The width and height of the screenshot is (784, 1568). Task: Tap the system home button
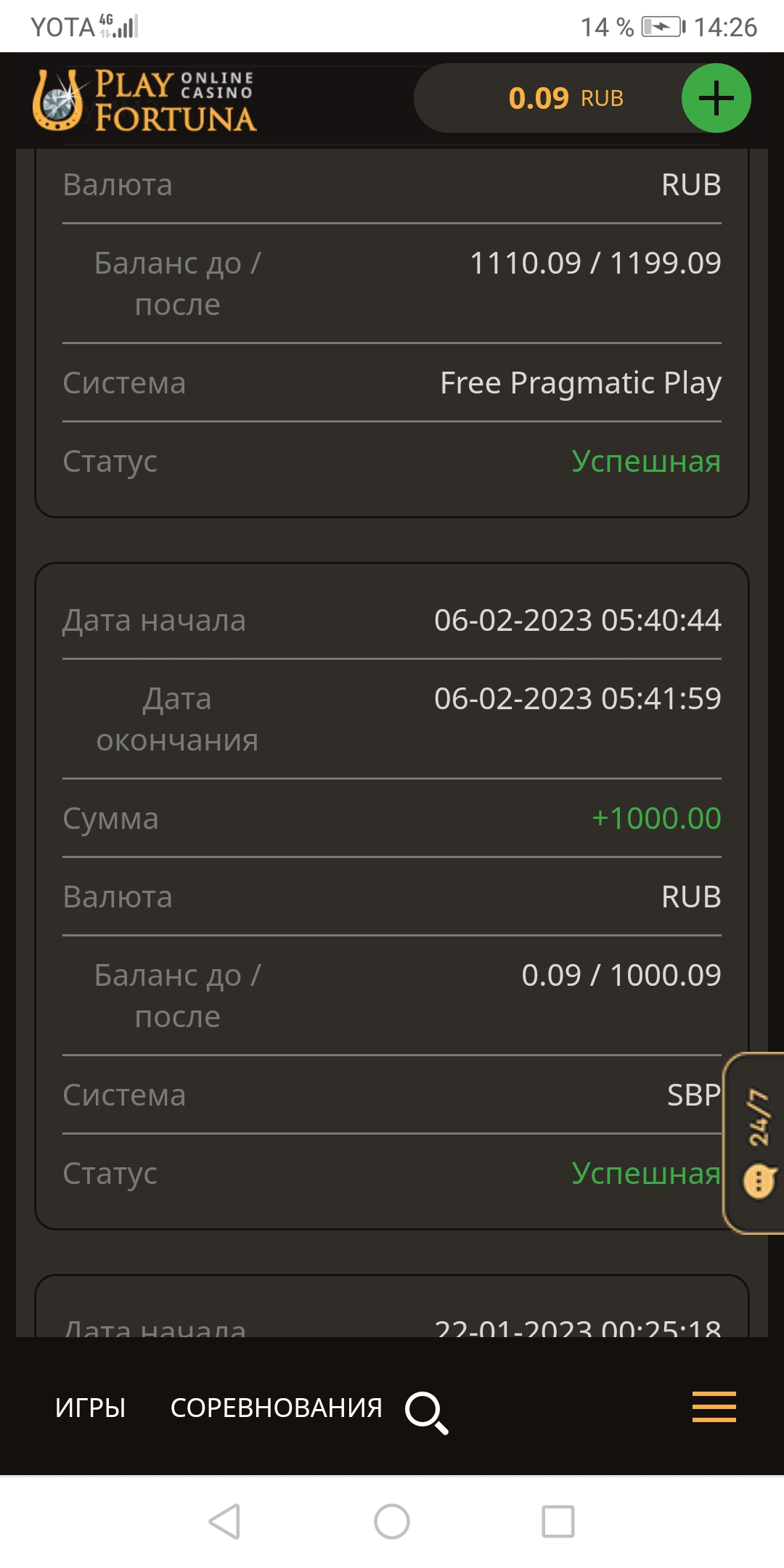392,1521
